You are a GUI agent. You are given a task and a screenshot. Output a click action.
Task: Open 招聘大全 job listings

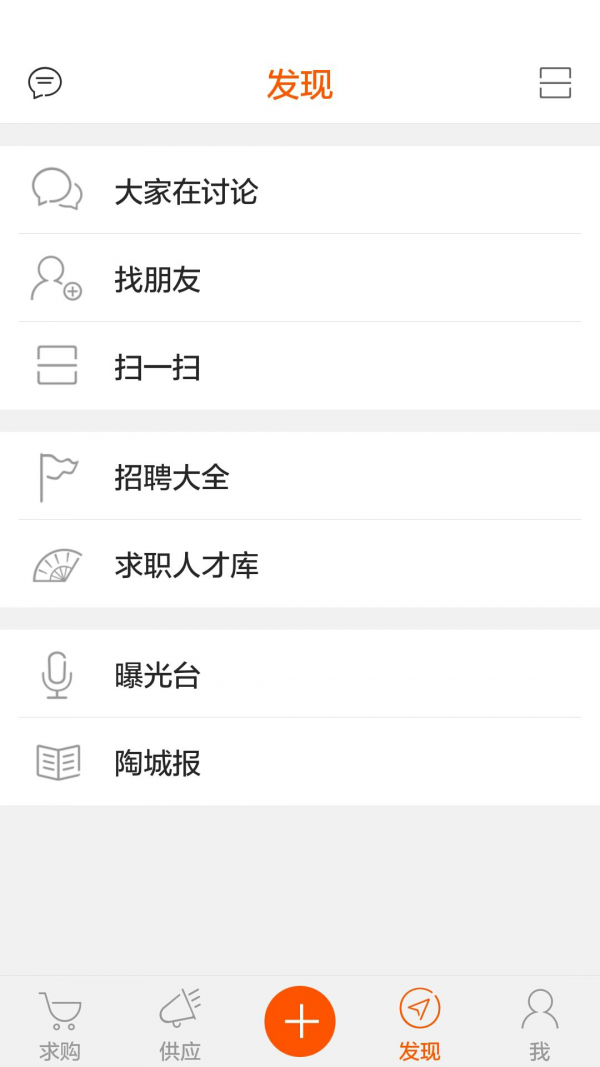pyautogui.click(x=300, y=477)
